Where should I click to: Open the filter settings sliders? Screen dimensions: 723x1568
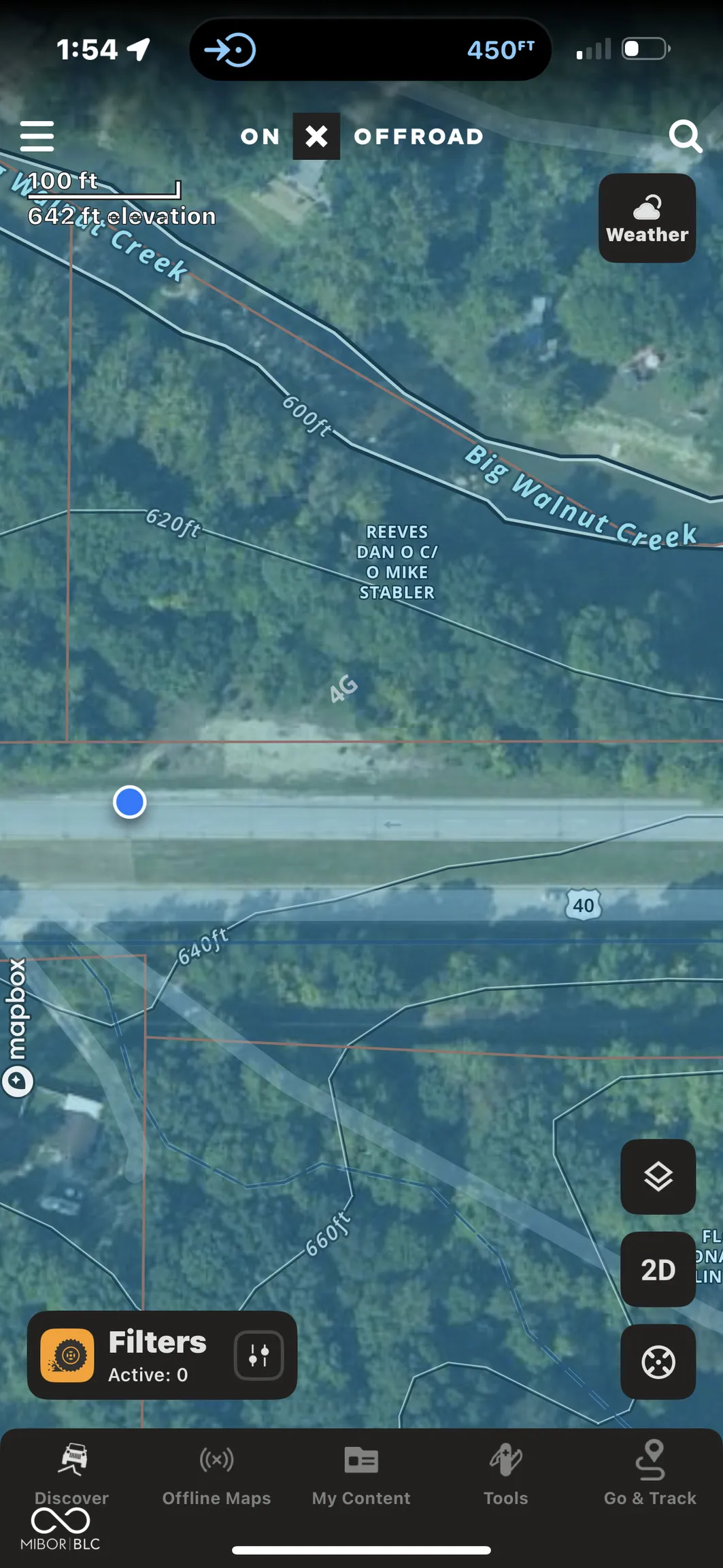pyautogui.click(x=258, y=1355)
